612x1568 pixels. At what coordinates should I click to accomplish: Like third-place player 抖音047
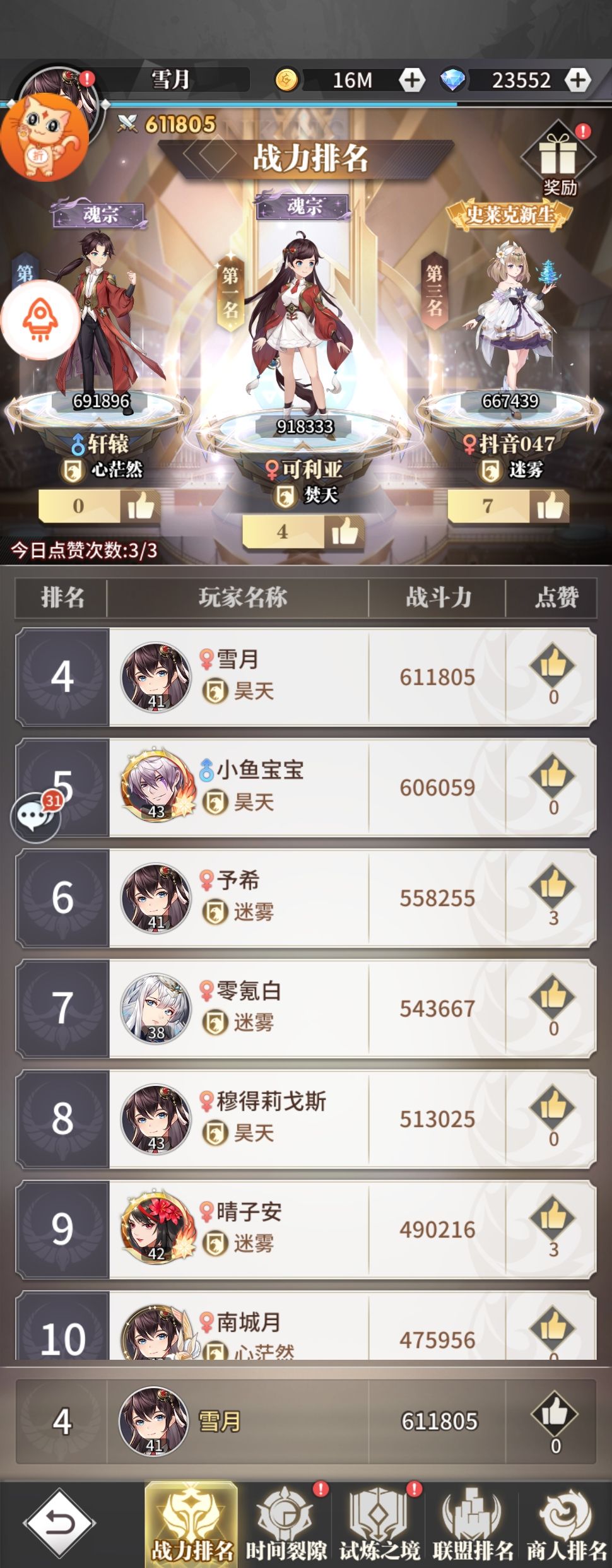[x=550, y=506]
